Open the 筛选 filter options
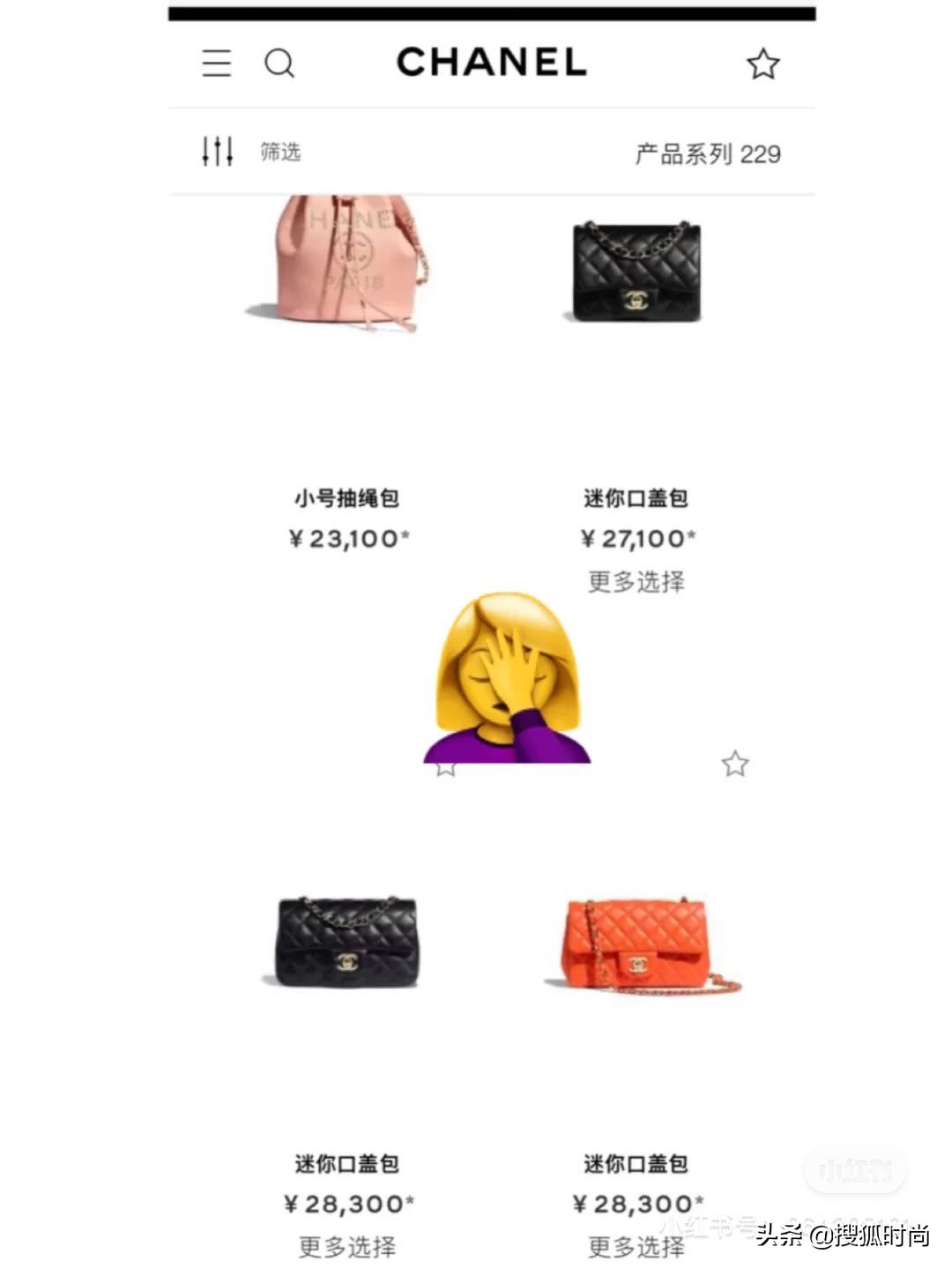 [x=251, y=152]
